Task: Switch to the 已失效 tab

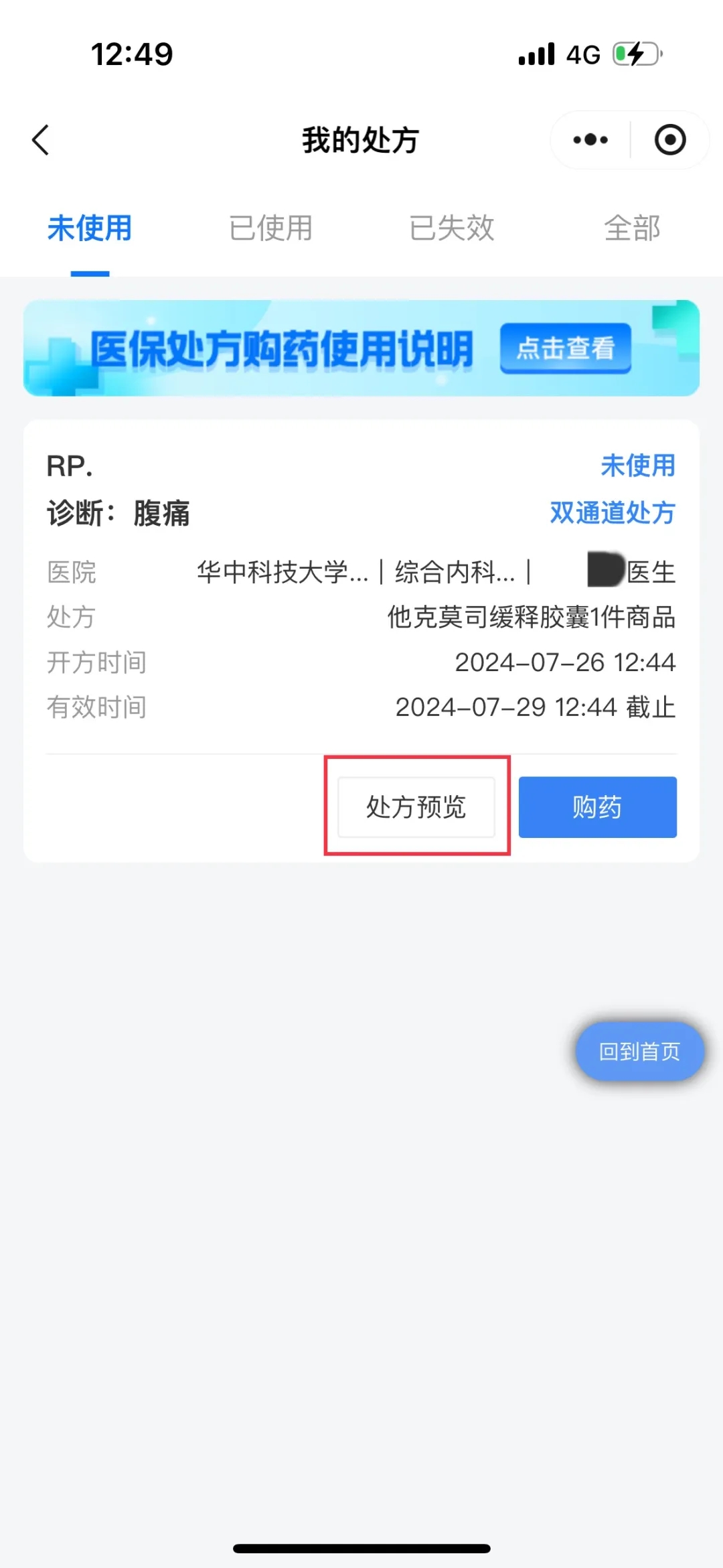Action: pos(451,228)
